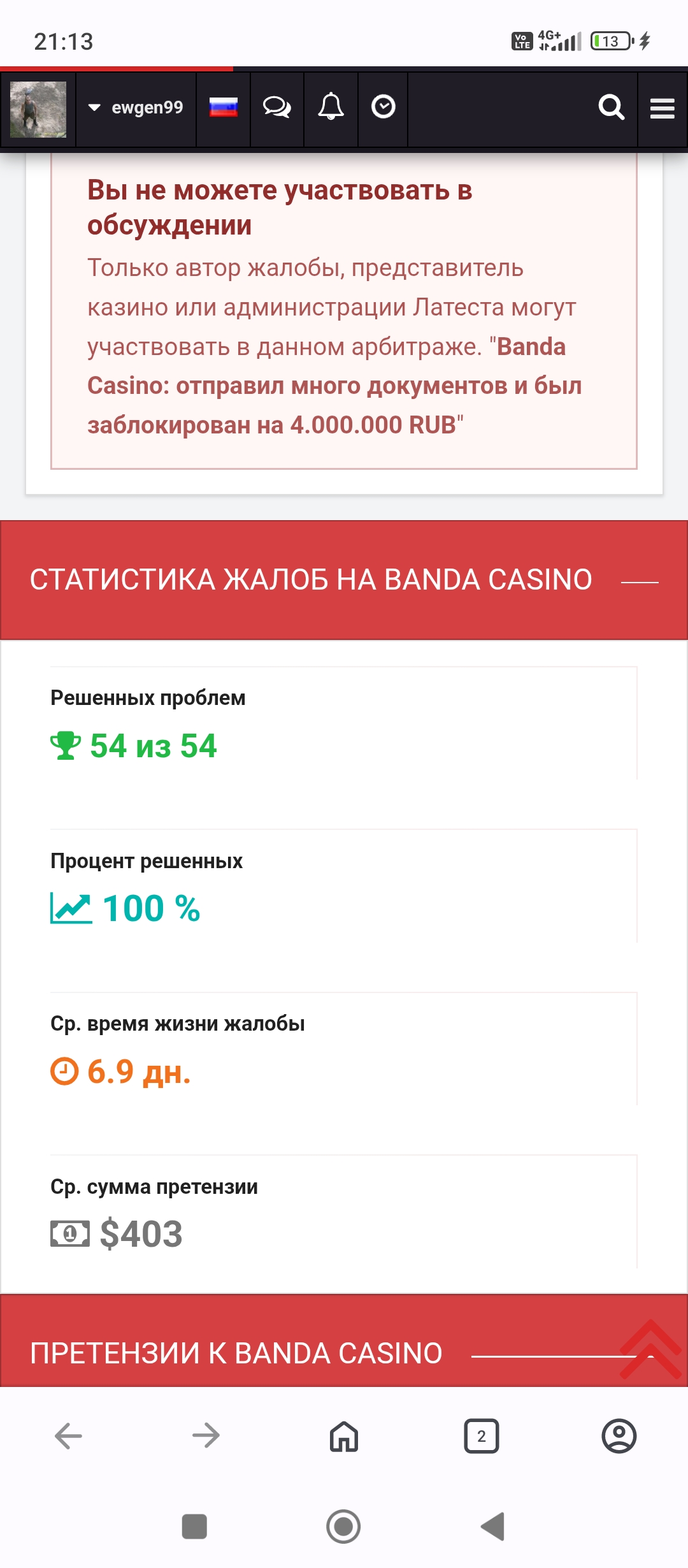Open the hamburger menu

click(x=663, y=108)
